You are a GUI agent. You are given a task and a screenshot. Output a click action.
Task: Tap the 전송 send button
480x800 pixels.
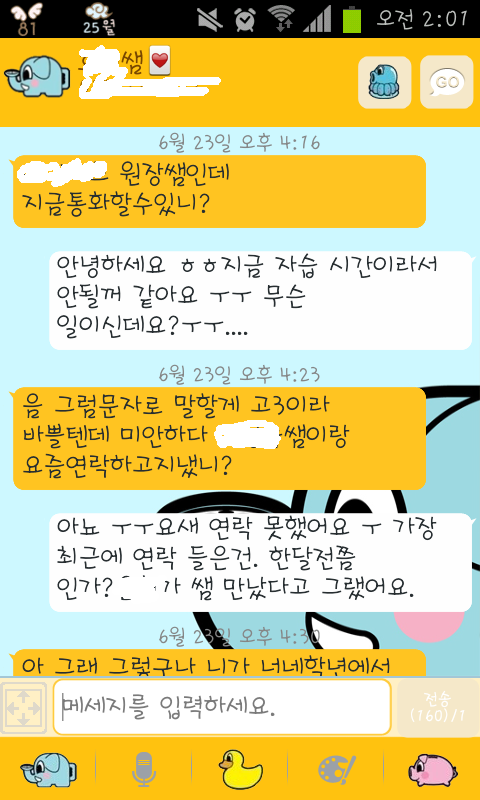click(438, 708)
